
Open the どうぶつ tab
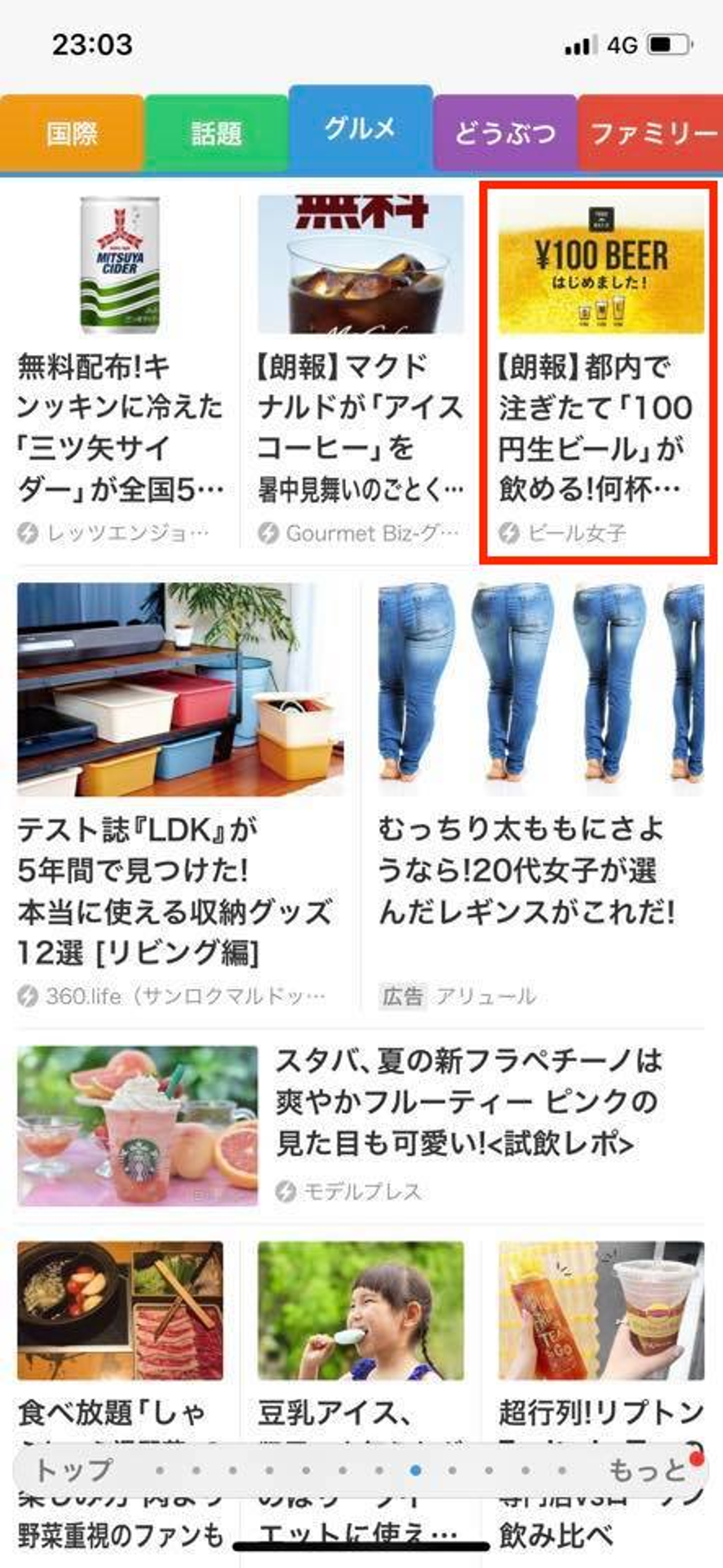(x=505, y=133)
